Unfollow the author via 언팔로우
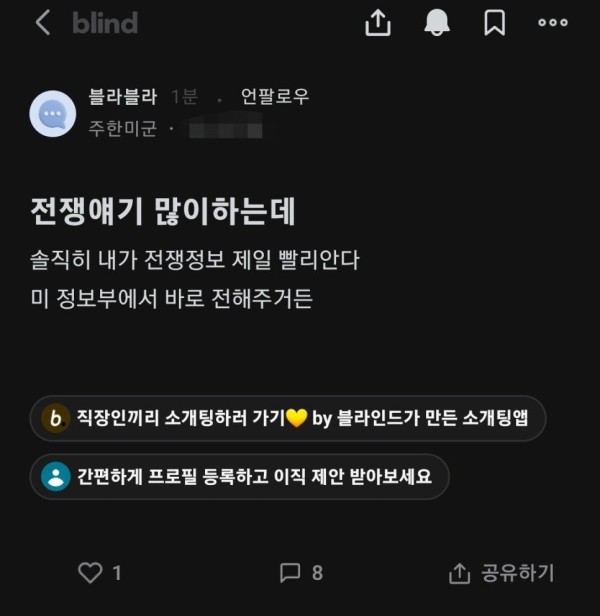The image size is (600, 616). pyautogui.click(x=275, y=97)
